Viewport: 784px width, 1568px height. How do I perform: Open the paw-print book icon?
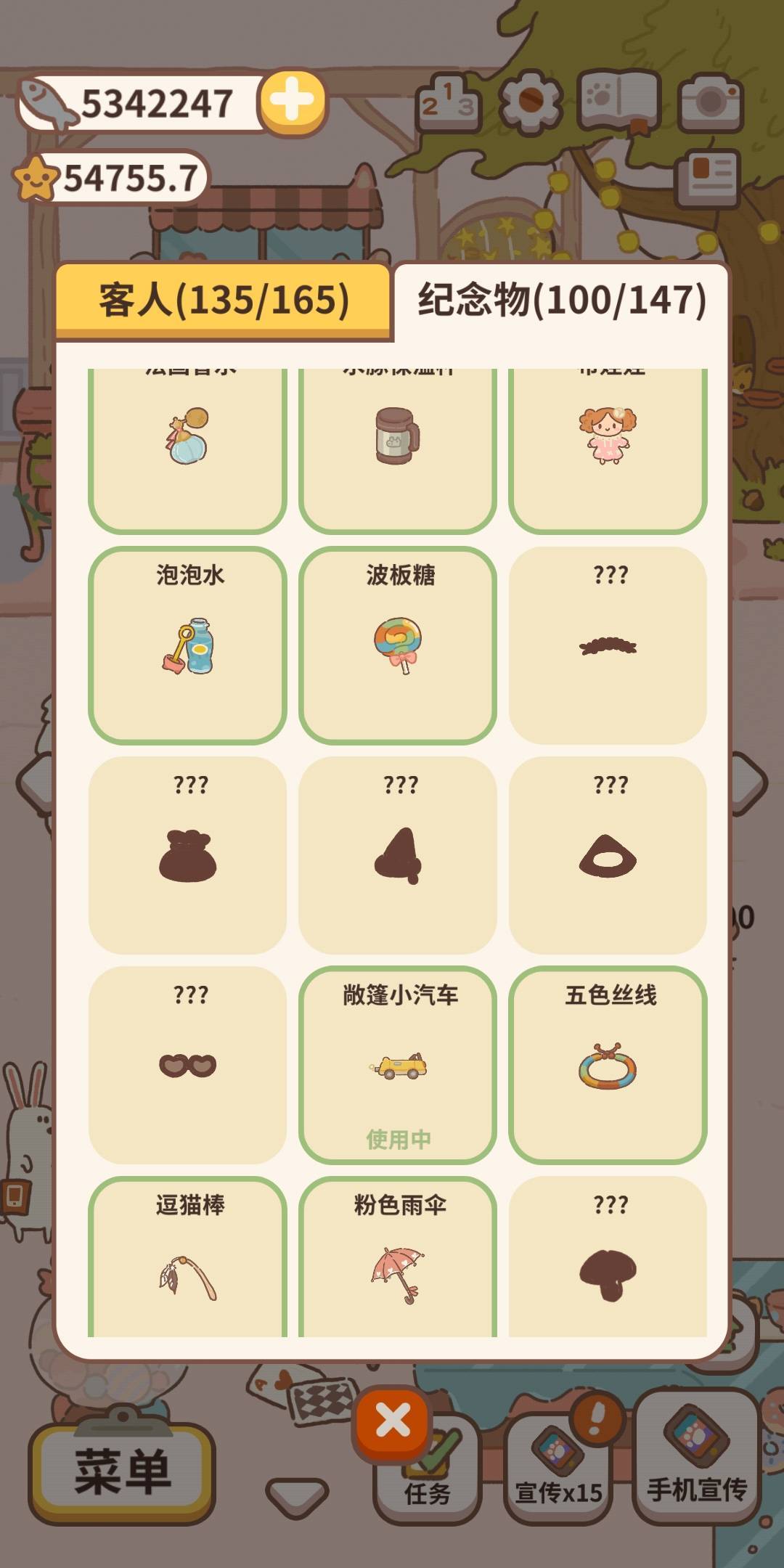pyautogui.click(x=619, y=102)
